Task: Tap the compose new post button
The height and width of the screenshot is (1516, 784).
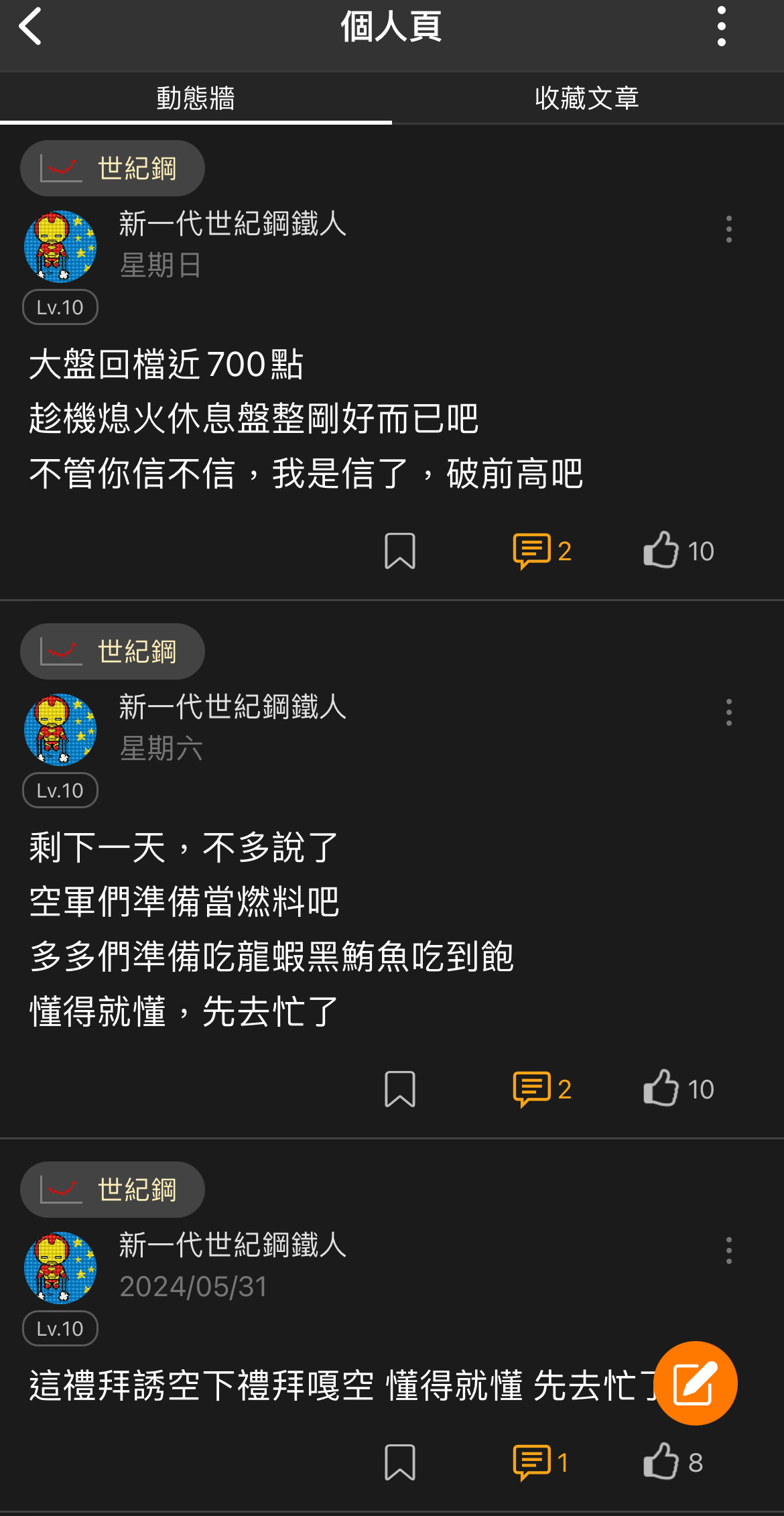Action: [x=697, y=1382]
